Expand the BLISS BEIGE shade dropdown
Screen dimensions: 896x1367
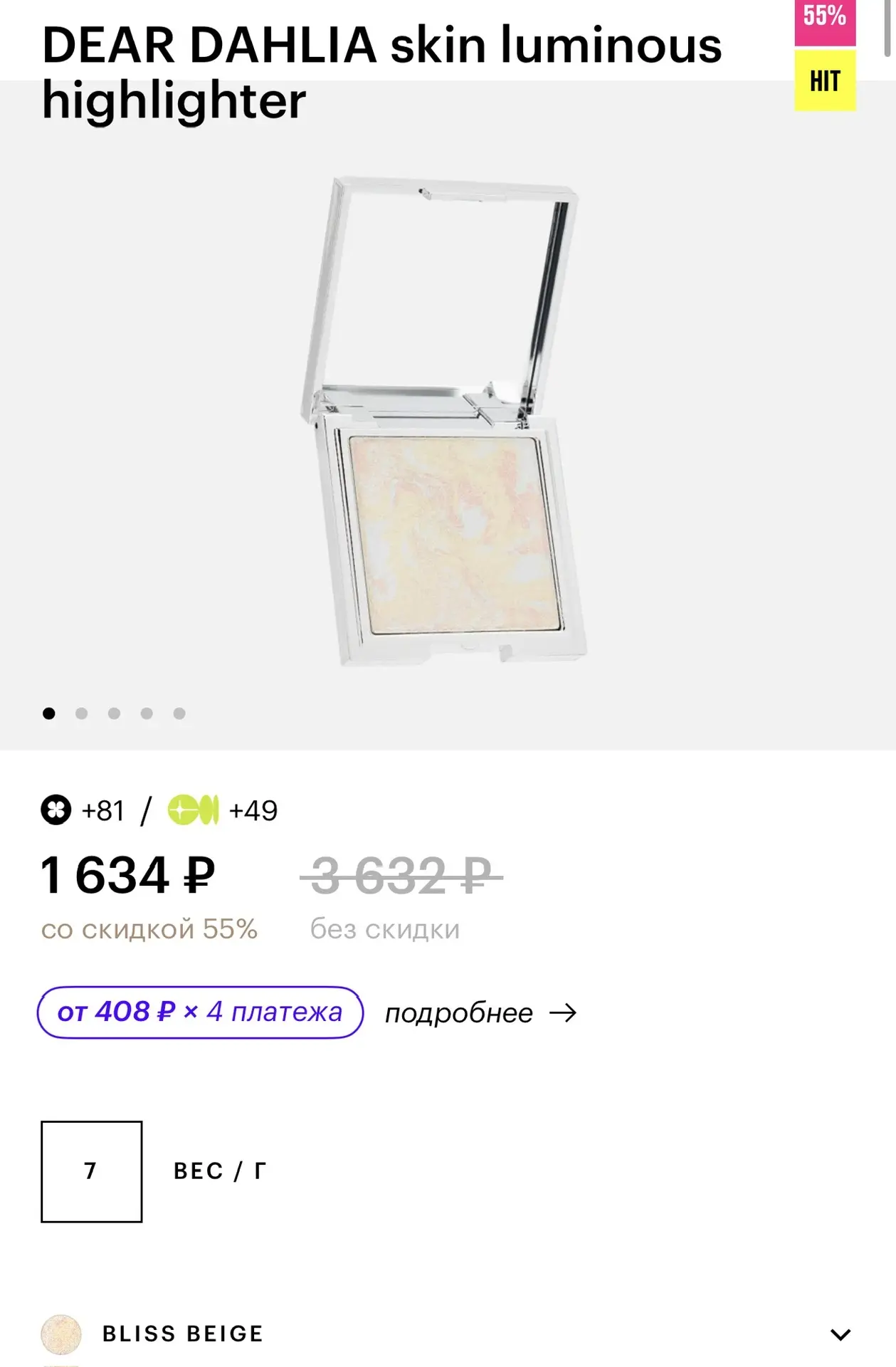pos(840,1334)
